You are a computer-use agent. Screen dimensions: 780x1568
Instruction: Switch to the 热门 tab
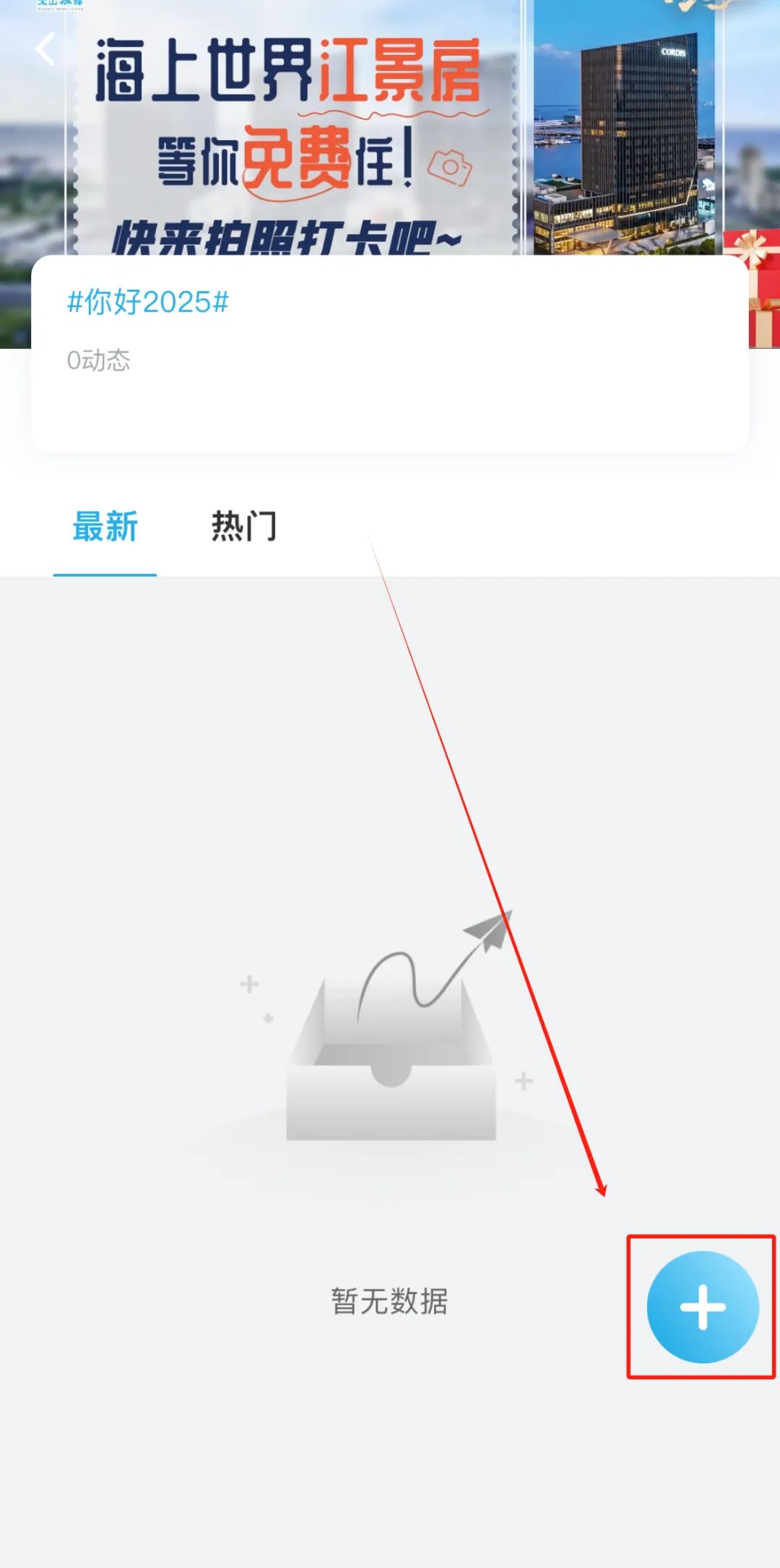click(243, 527)
